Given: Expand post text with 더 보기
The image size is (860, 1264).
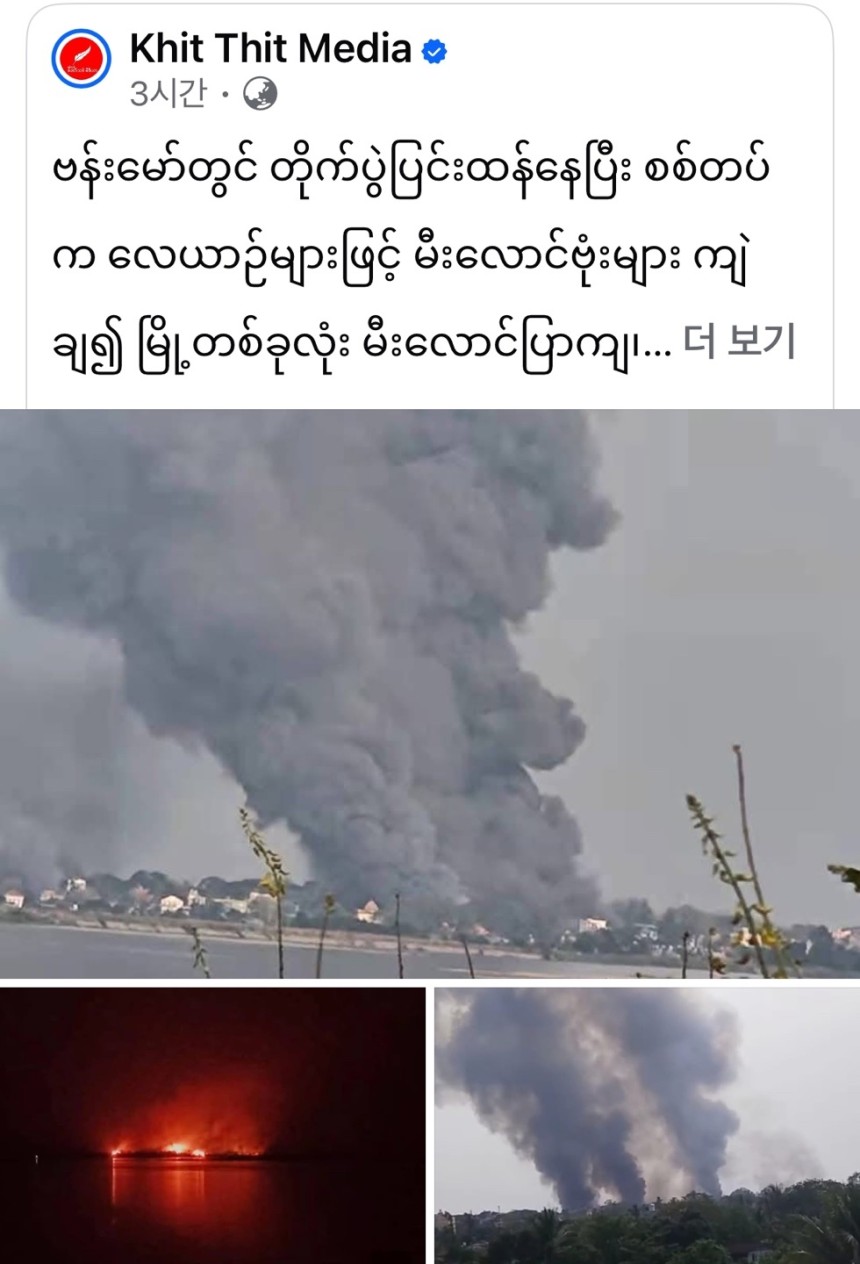Looking at the screenshot, I should pos(739,342).
